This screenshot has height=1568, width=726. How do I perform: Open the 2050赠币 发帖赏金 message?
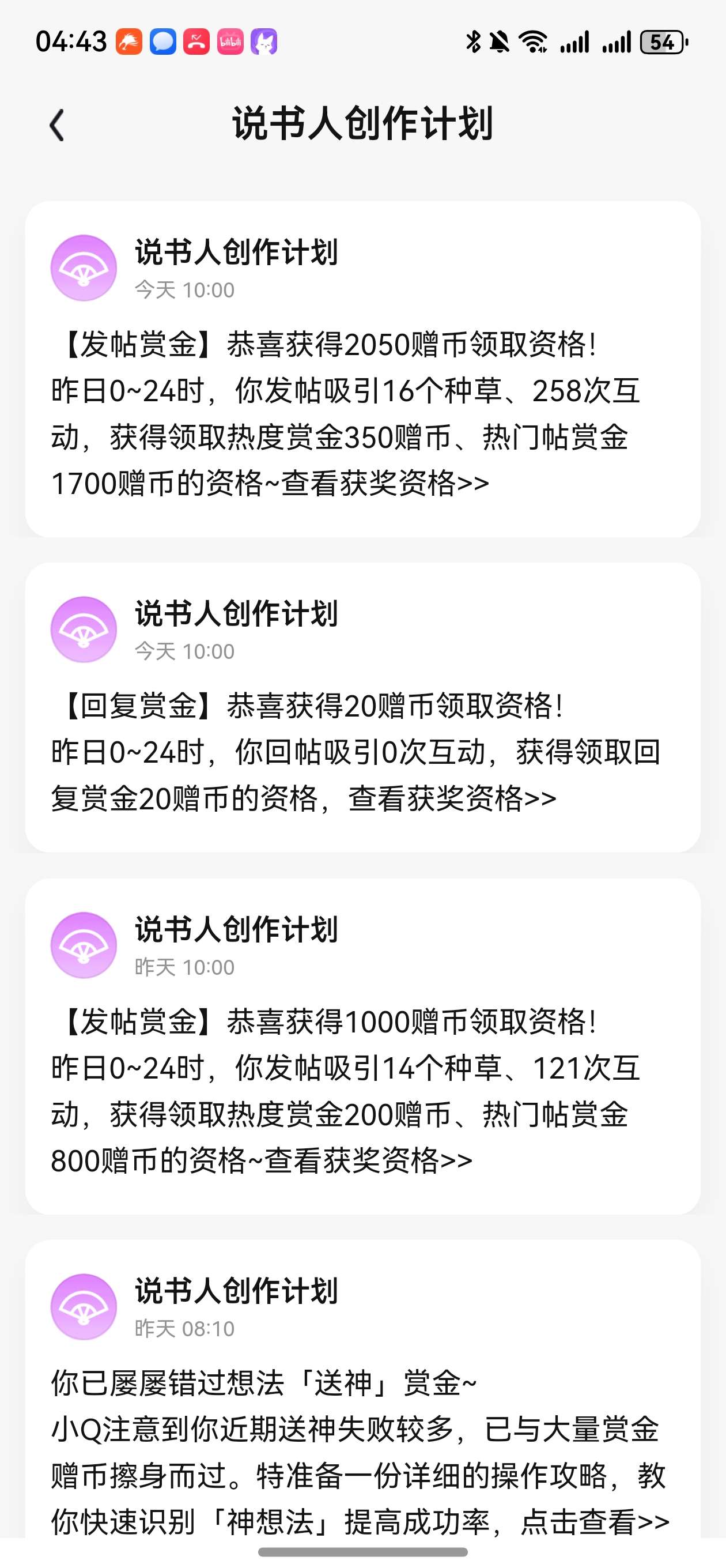362,369
